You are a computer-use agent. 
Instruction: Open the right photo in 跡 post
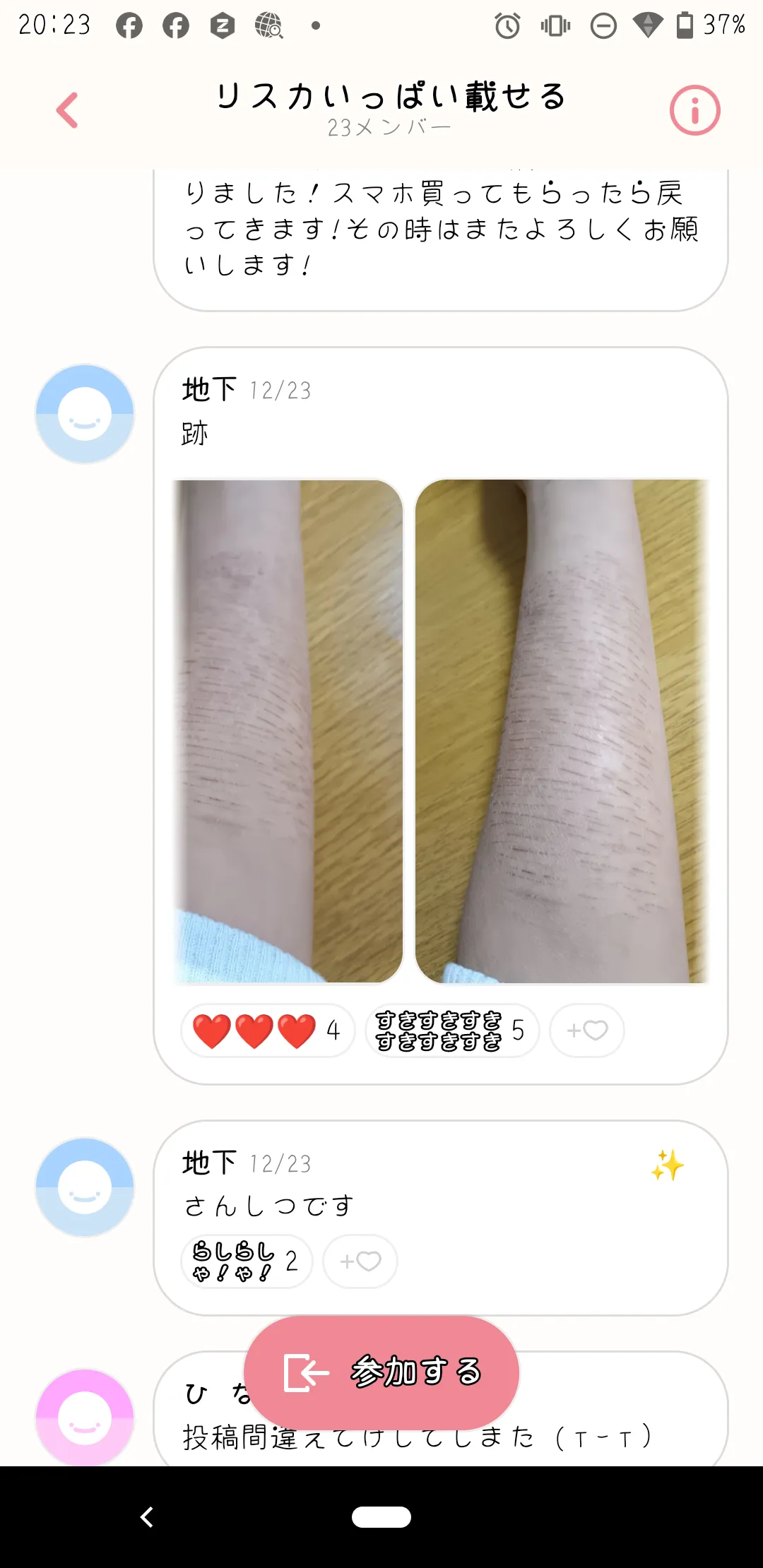click(562, 731)
